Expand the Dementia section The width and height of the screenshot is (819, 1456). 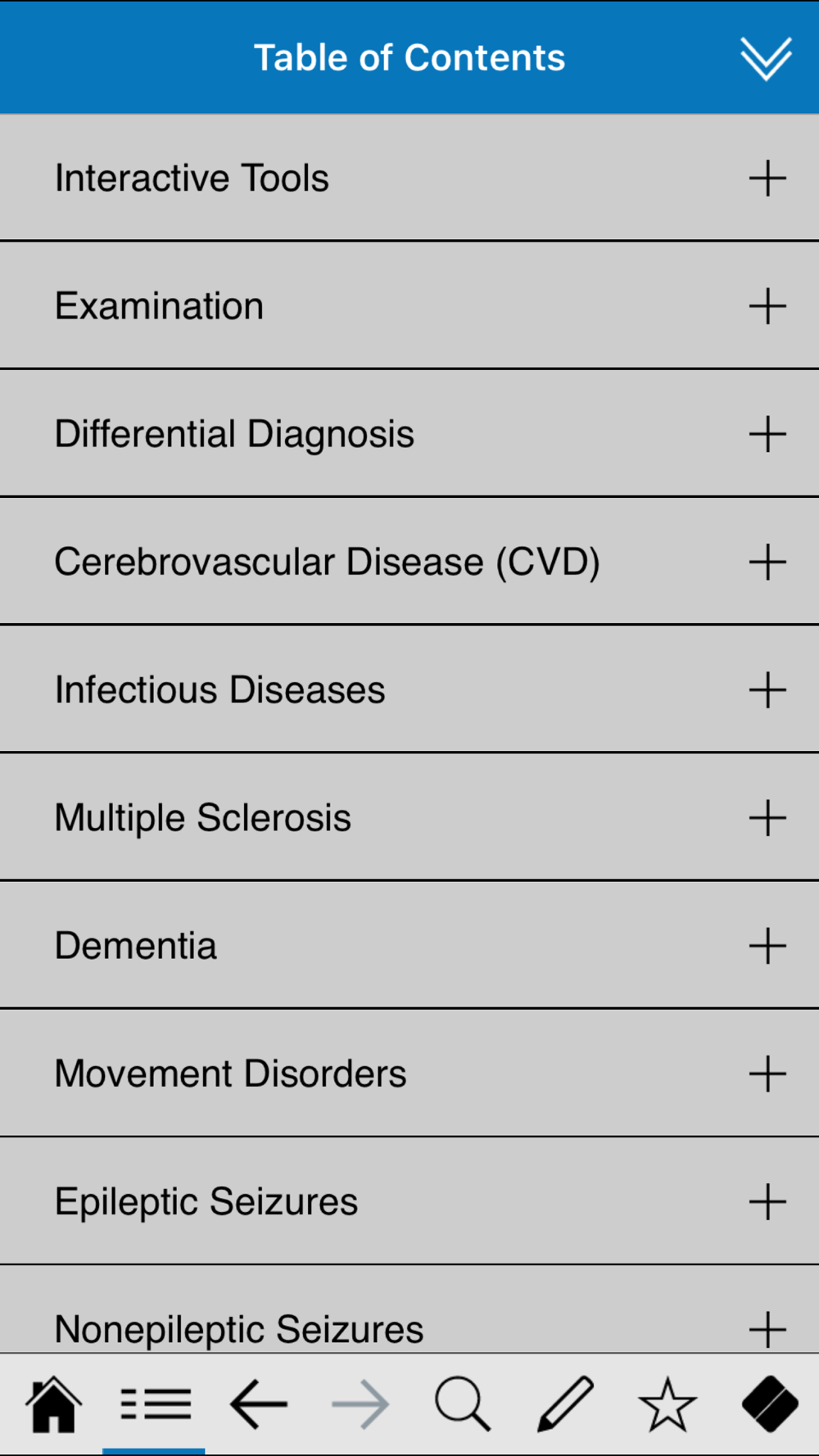(x=767, y=946)
